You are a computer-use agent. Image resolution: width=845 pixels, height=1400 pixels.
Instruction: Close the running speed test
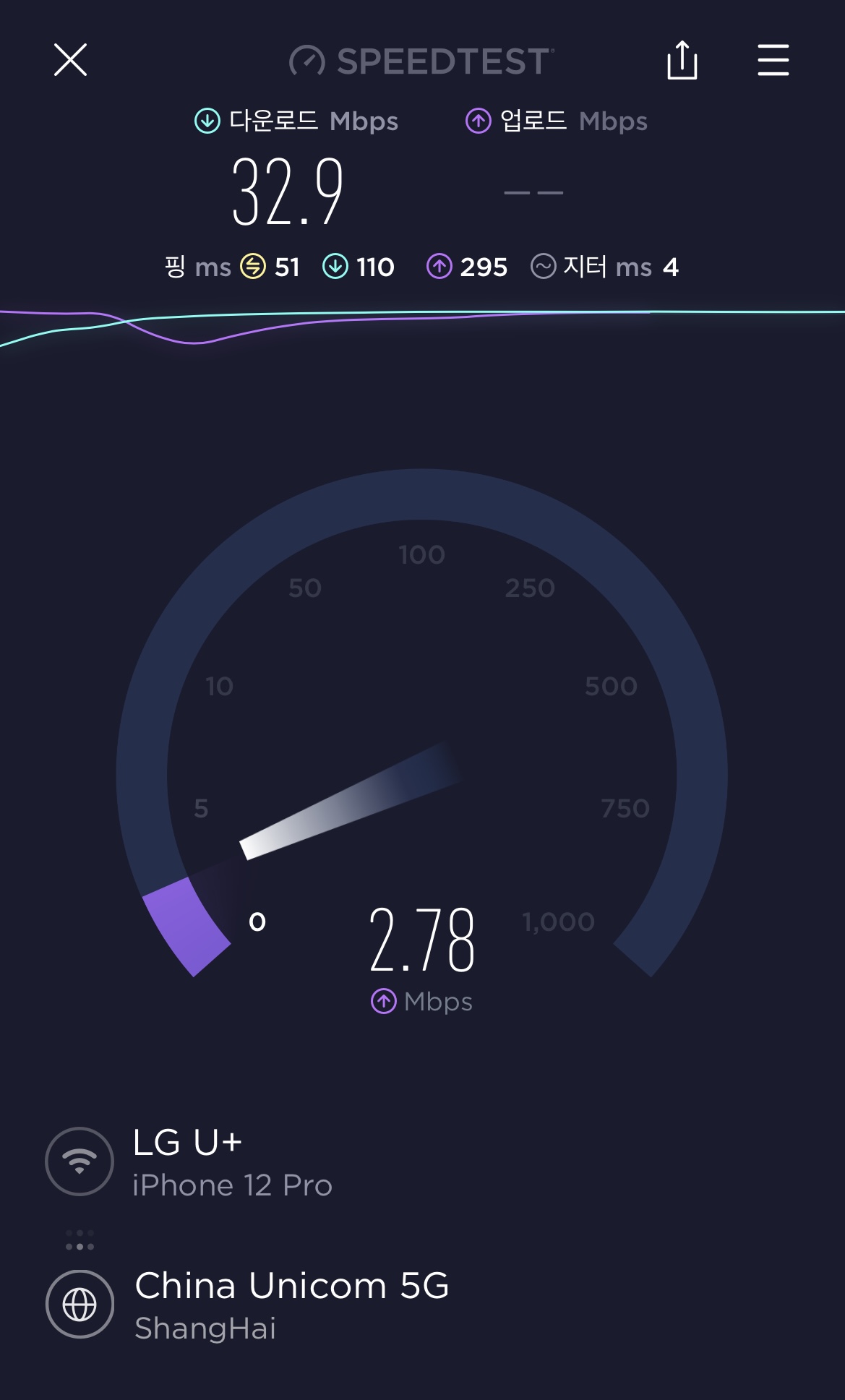[x=70, y=59]
